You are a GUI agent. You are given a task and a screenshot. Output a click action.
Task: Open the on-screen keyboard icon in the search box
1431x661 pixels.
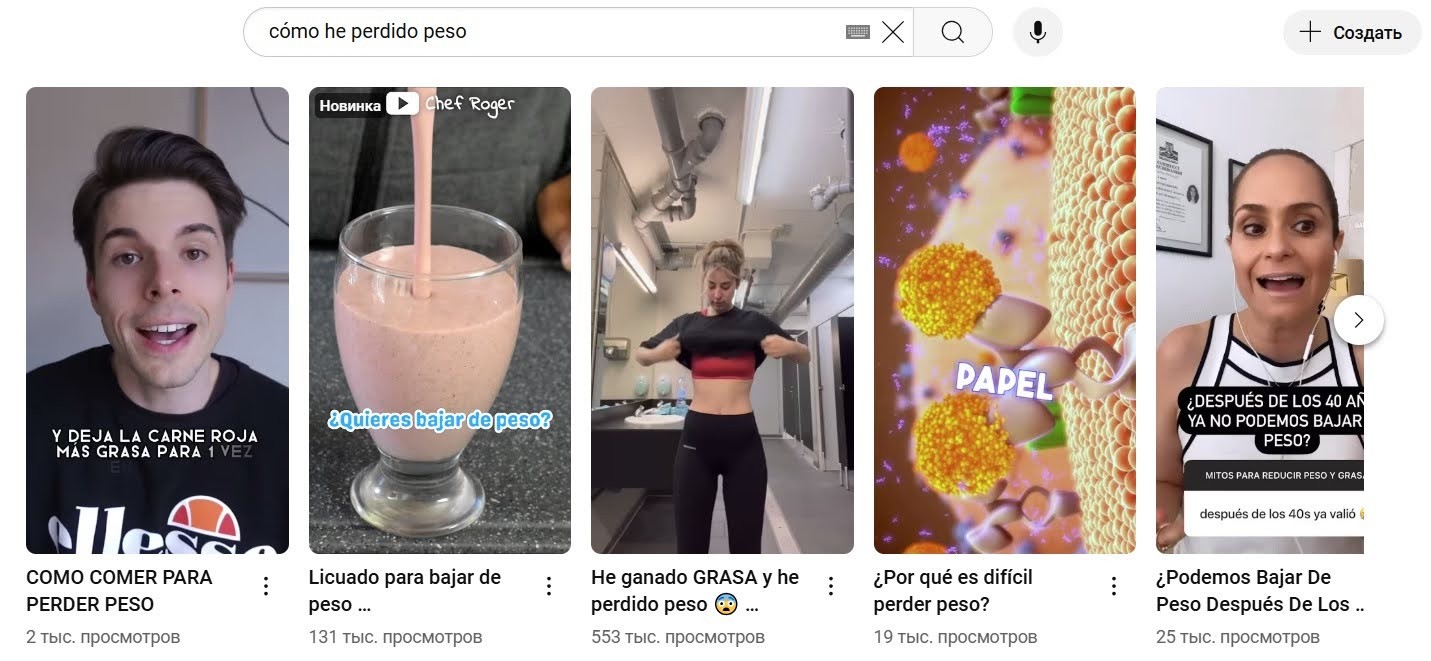click(x=857, y=32)
